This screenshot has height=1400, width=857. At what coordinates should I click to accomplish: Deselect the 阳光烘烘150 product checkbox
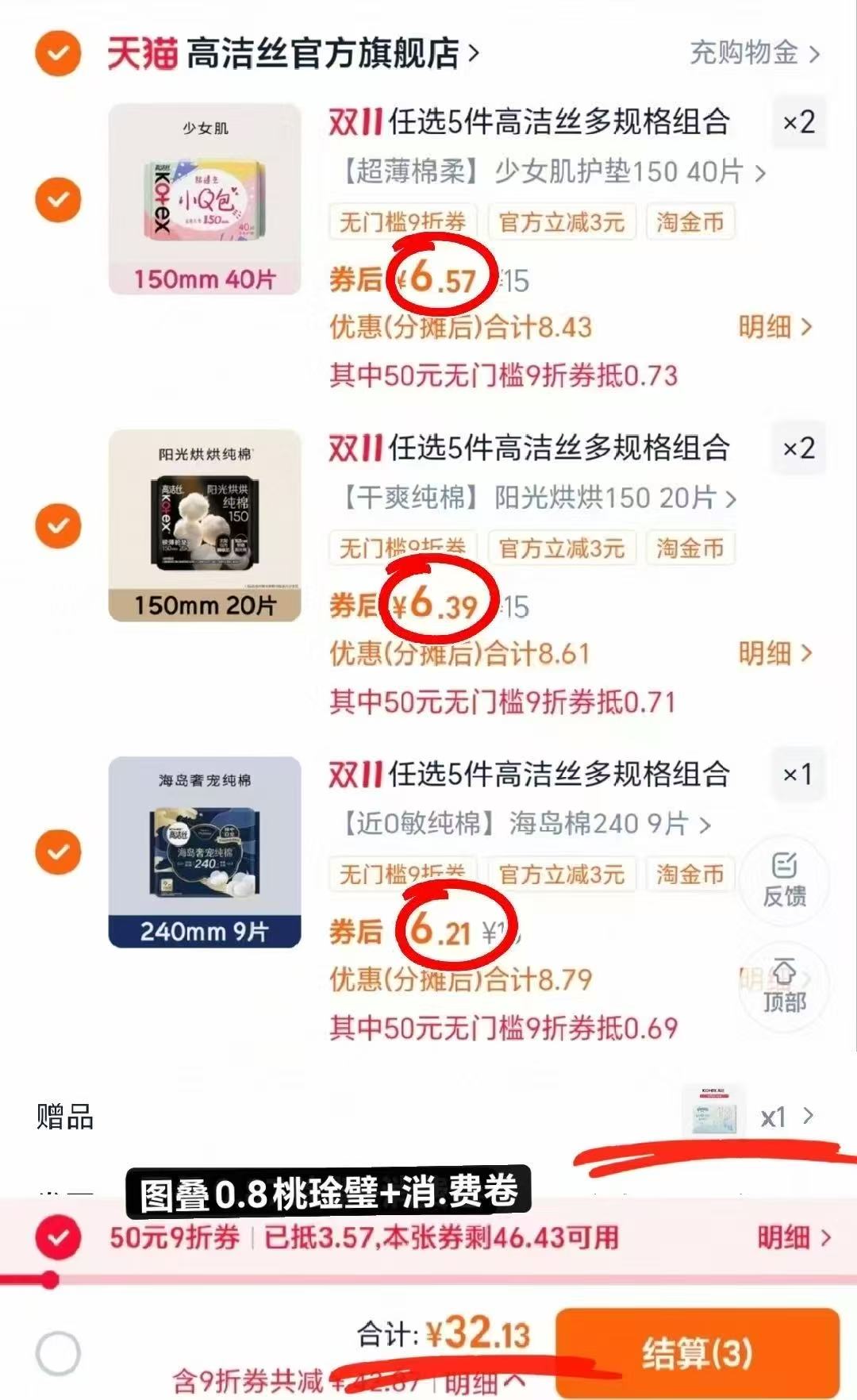(58, 528)
